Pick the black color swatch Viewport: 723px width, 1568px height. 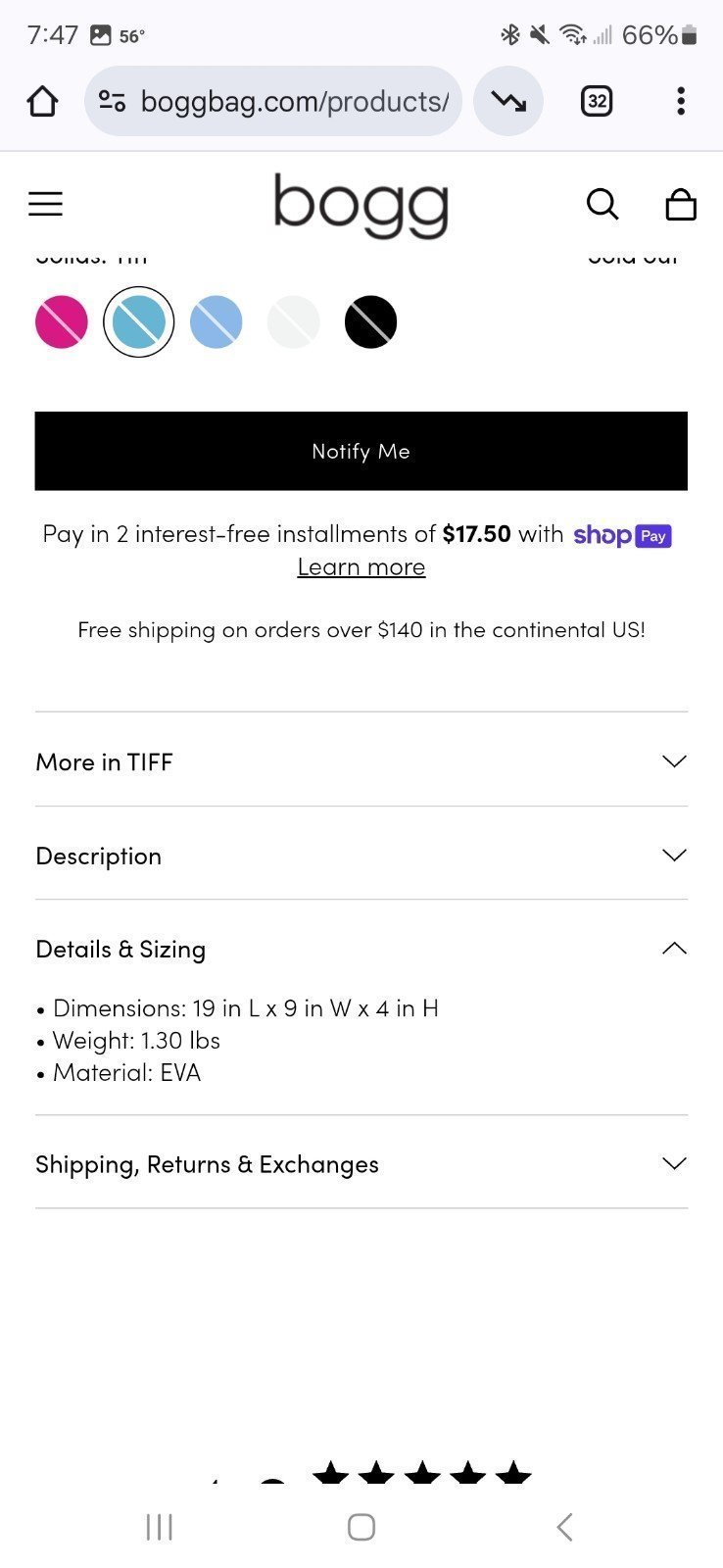coord(370,321)
